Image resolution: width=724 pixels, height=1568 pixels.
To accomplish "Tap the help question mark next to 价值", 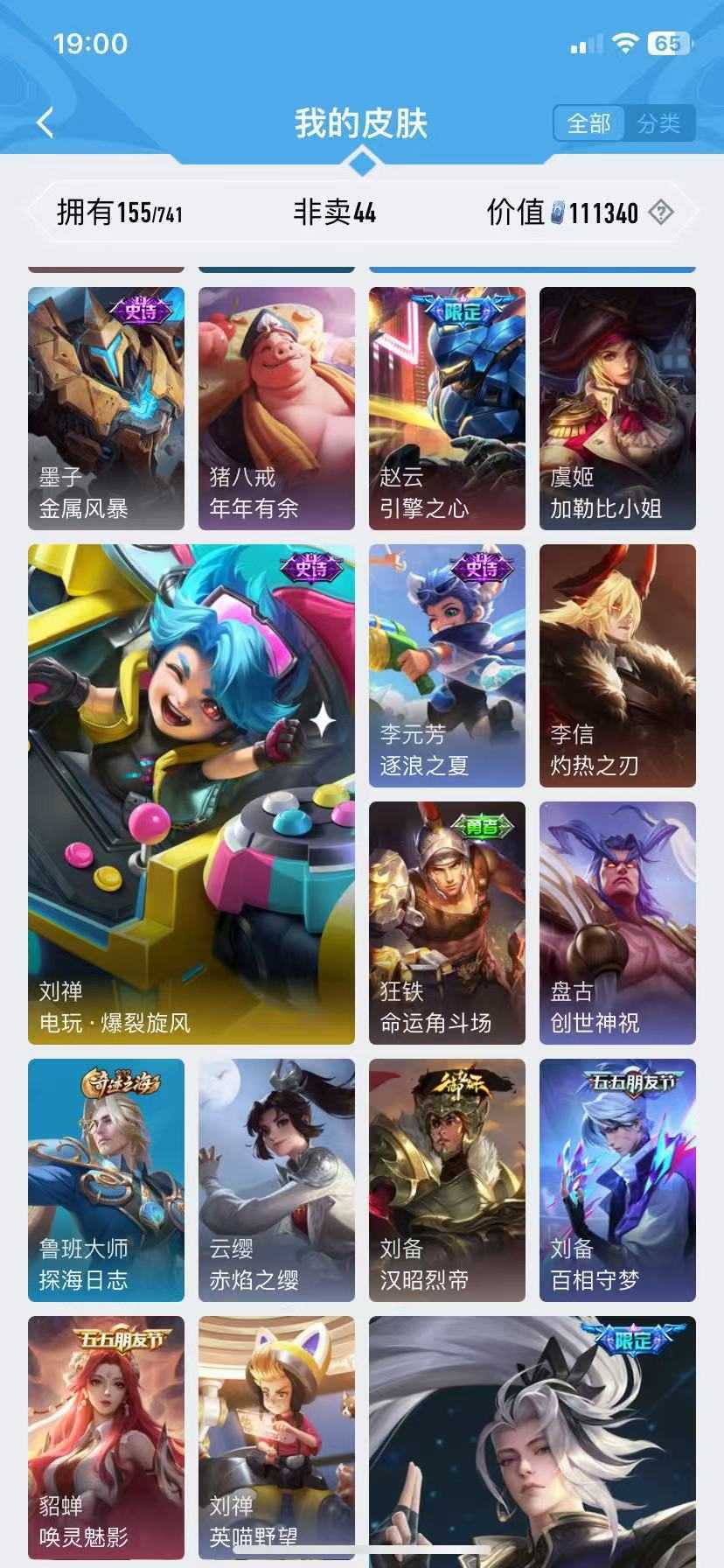I will 663,213.
